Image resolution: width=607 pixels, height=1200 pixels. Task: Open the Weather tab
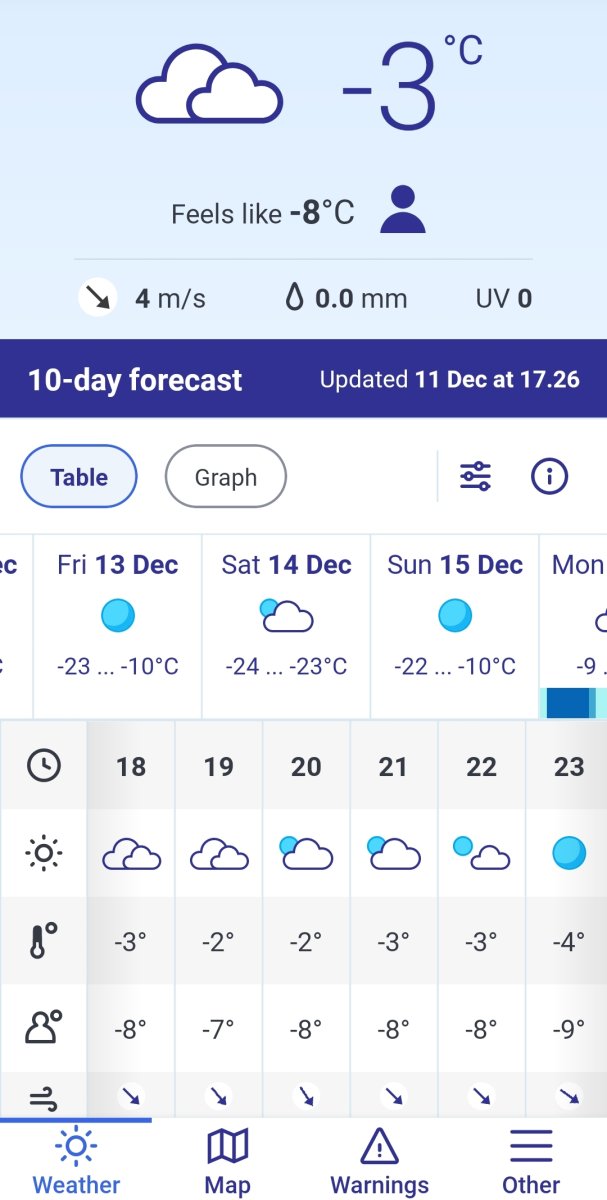coord(76,1161)
